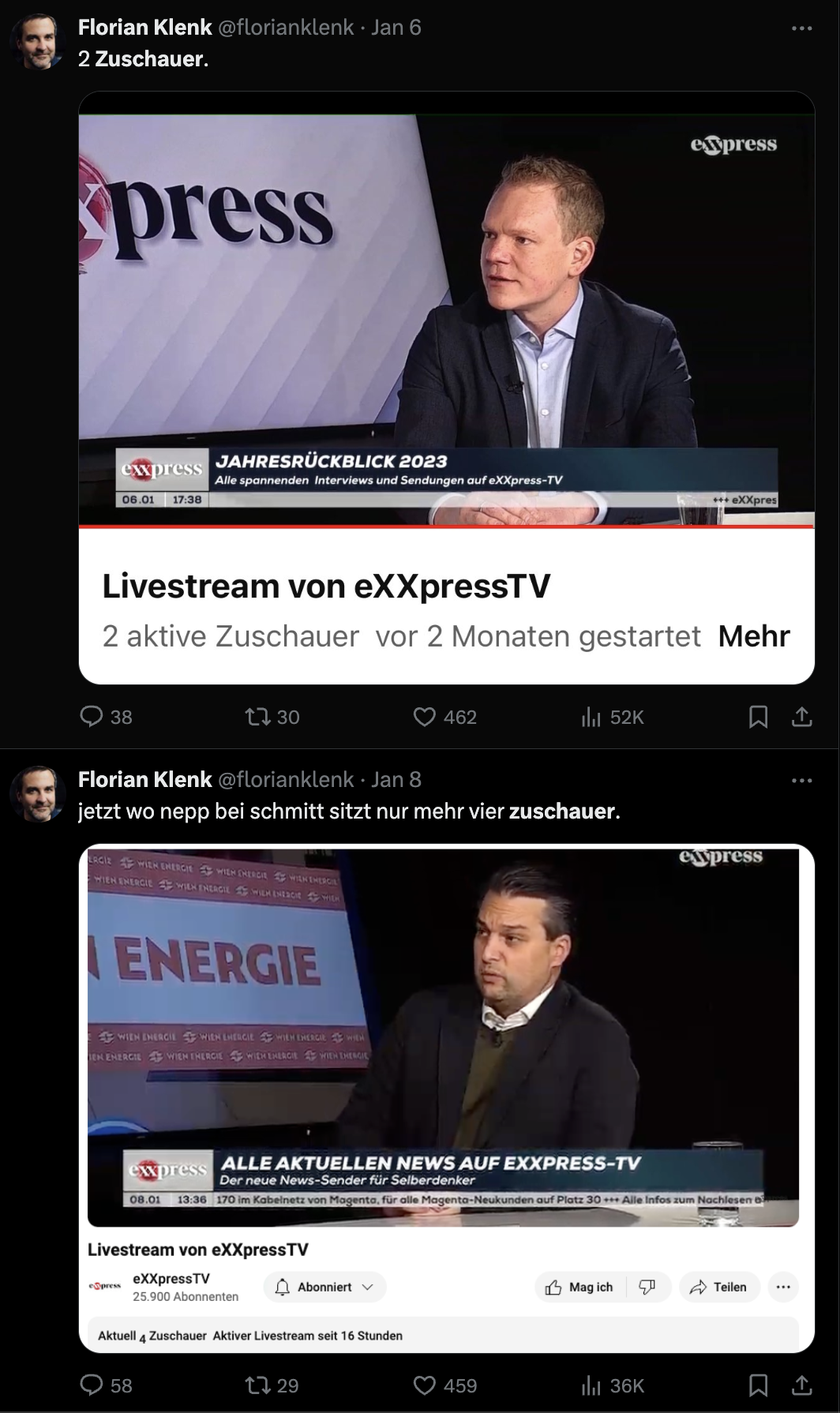Bookmark the Jan 6 tweet
Screen dimensions: 840x1413
(x=758, y=717)
